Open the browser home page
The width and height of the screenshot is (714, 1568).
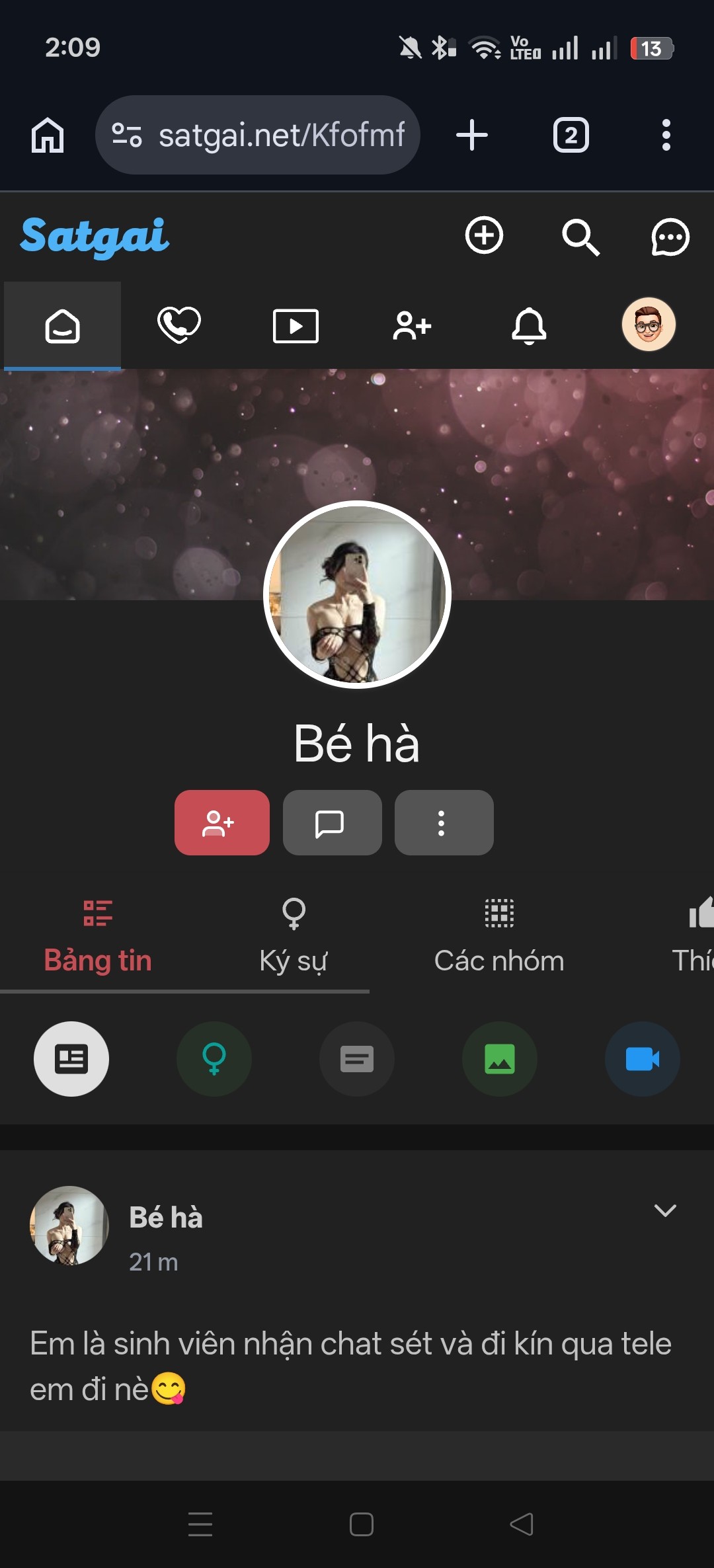[x=48, y=136]
